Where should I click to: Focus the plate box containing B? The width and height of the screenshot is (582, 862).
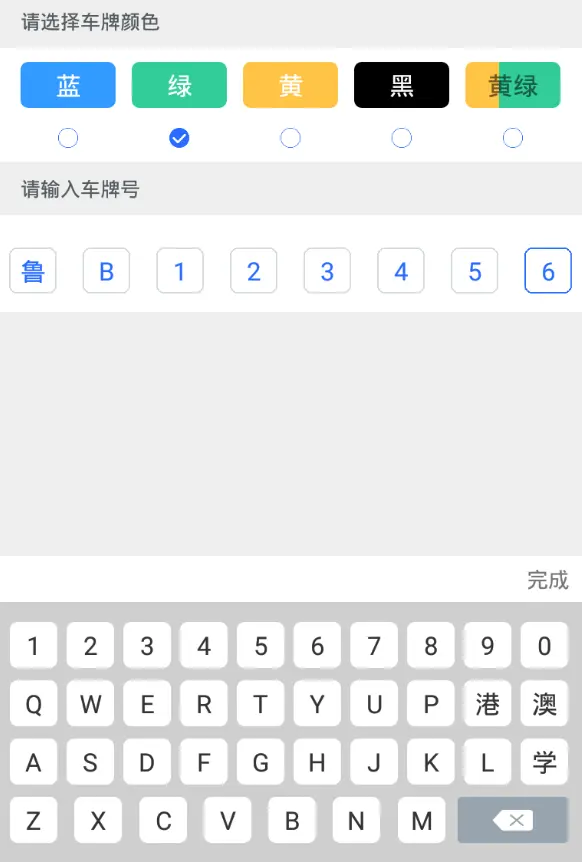click(107, 270)
